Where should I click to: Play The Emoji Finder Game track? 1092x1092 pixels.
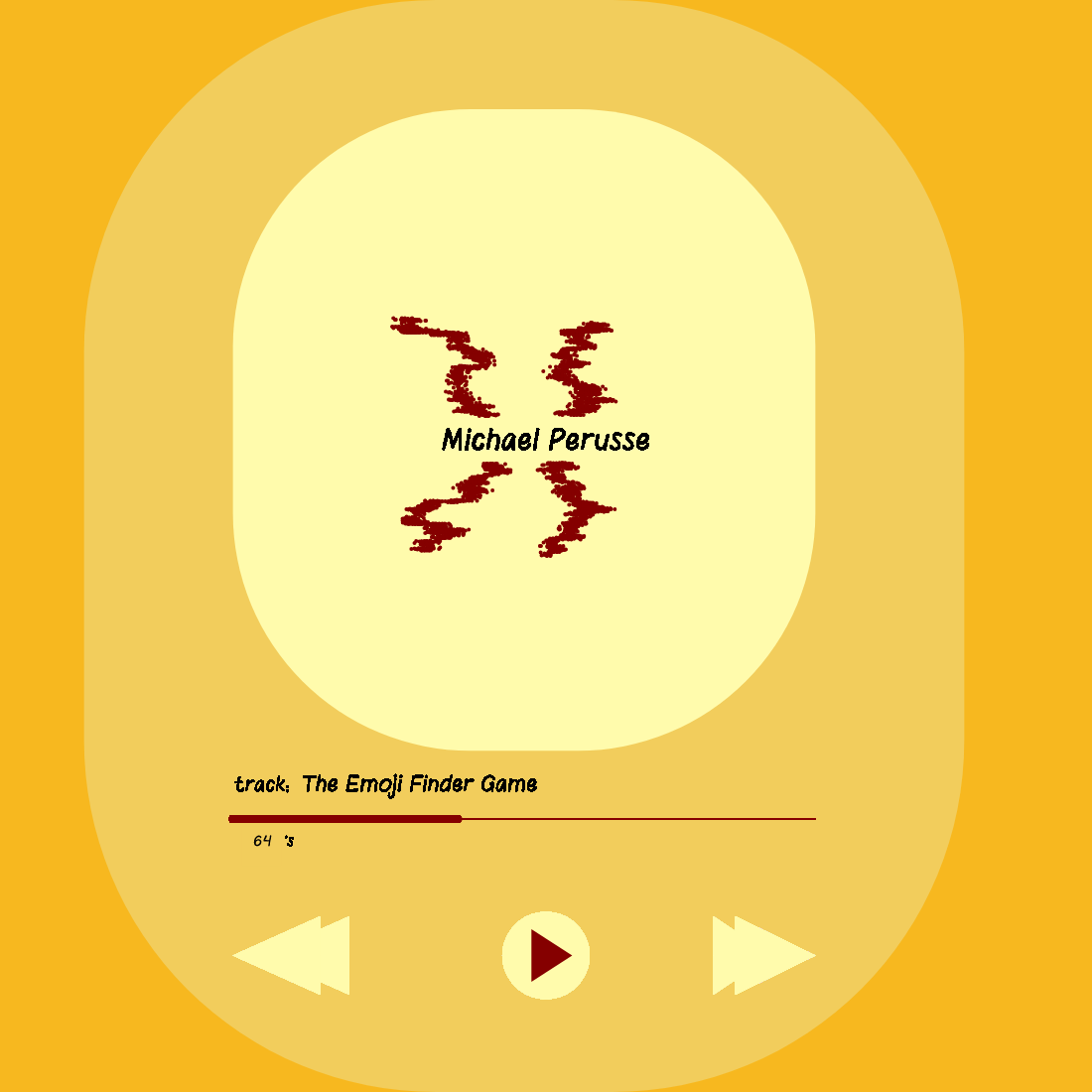point(546,955)
